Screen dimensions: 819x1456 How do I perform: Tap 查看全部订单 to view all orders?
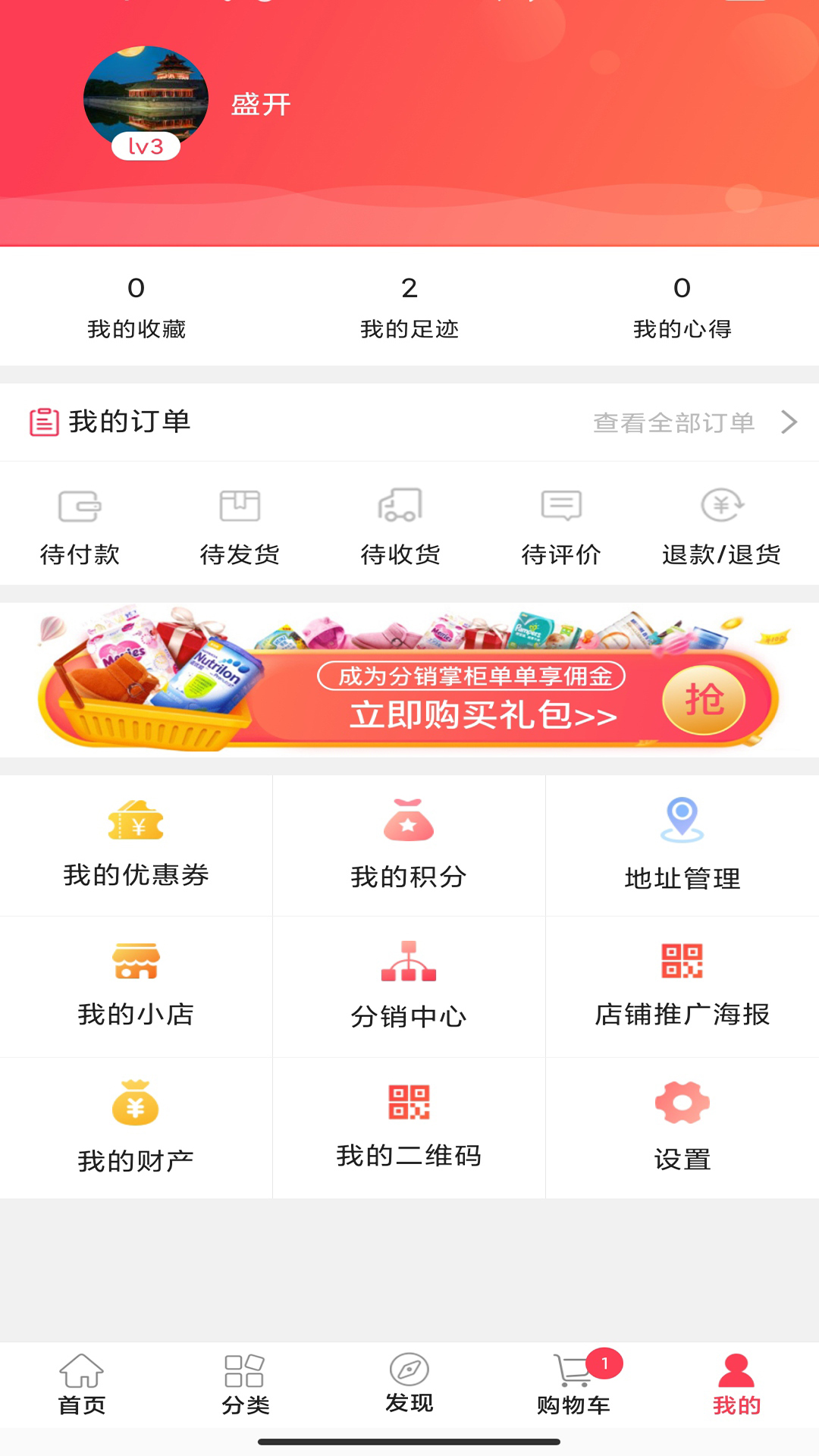pyautogui.click(x=695, y=422)
